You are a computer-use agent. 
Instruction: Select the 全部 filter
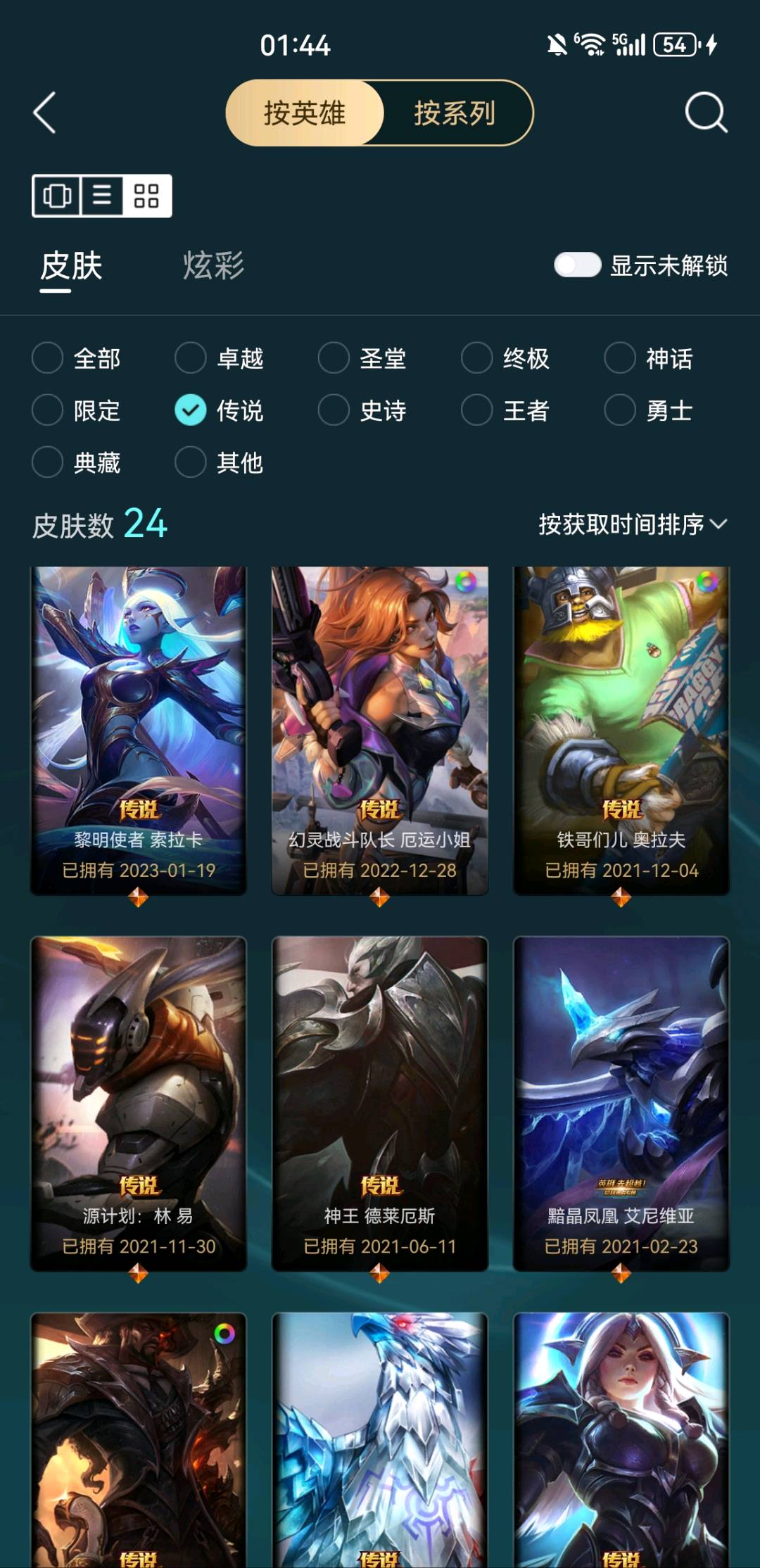tap(48, 358)
